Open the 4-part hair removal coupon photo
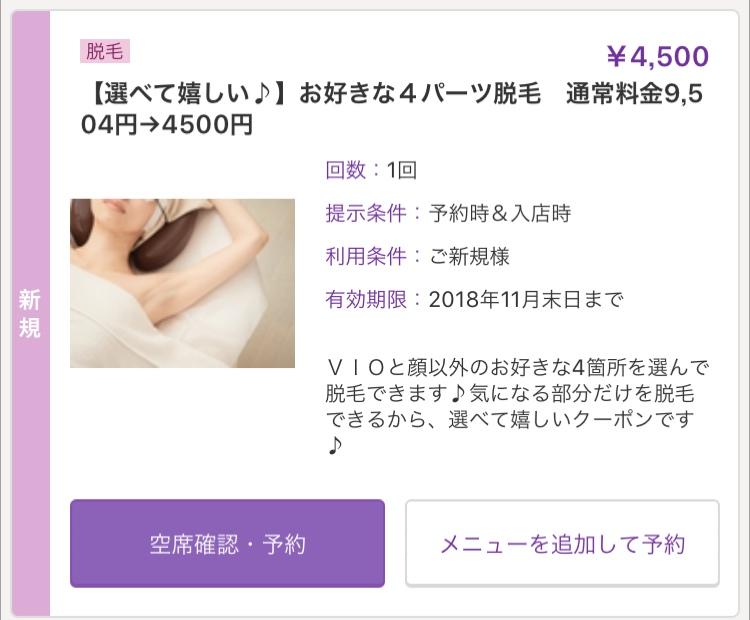750x620 pixels. pos(182,283)
